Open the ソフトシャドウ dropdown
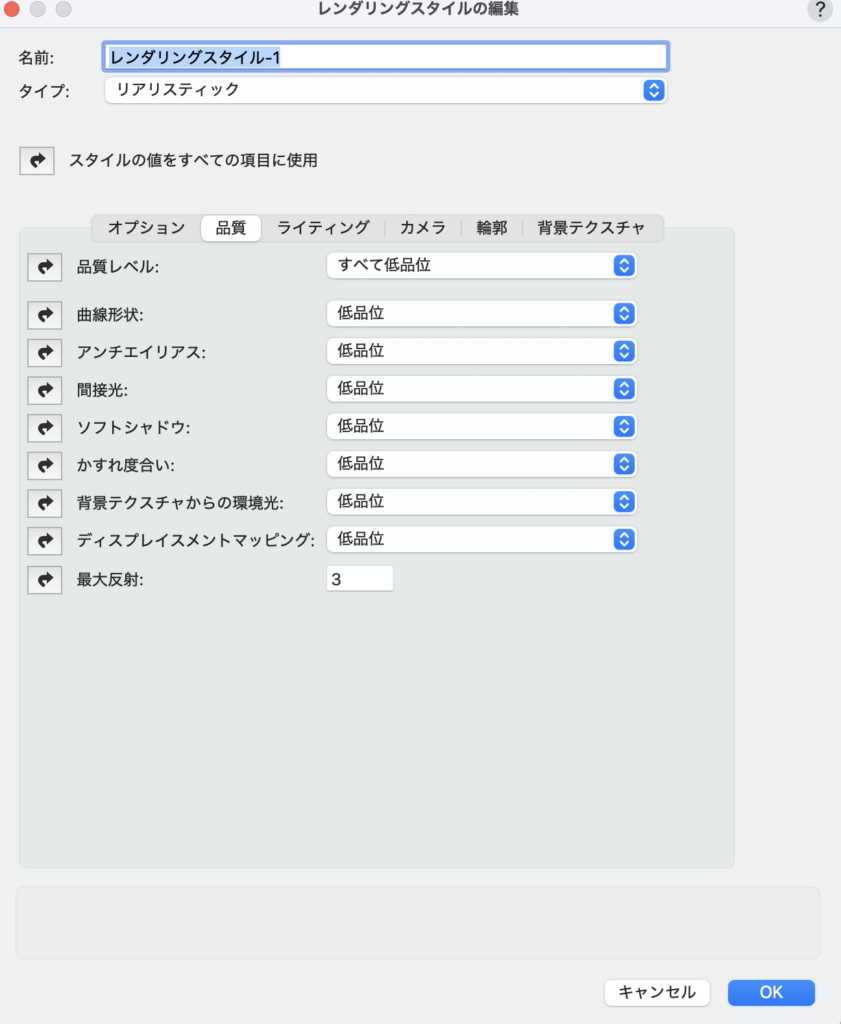The image size is (841, 1024). 481,426
